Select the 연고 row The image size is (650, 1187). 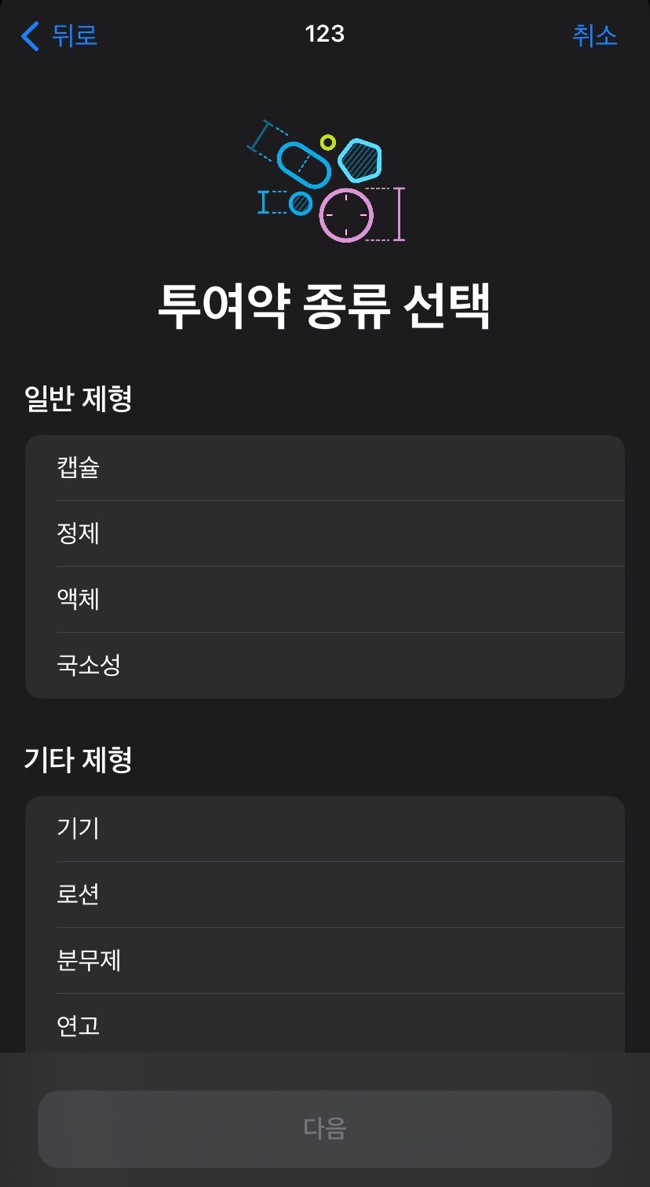325,1023
